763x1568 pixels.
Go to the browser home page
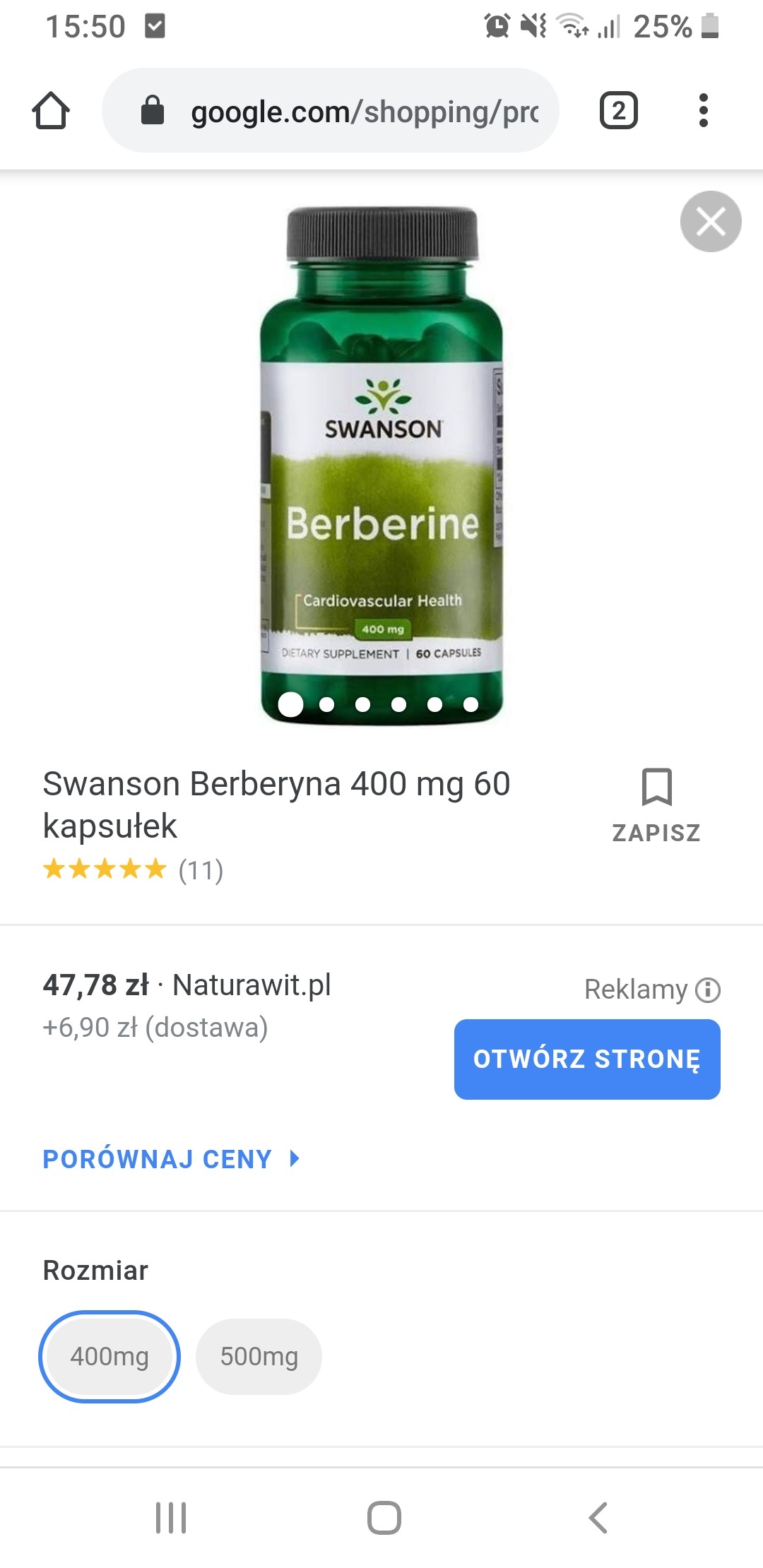[x=51, y=111]
